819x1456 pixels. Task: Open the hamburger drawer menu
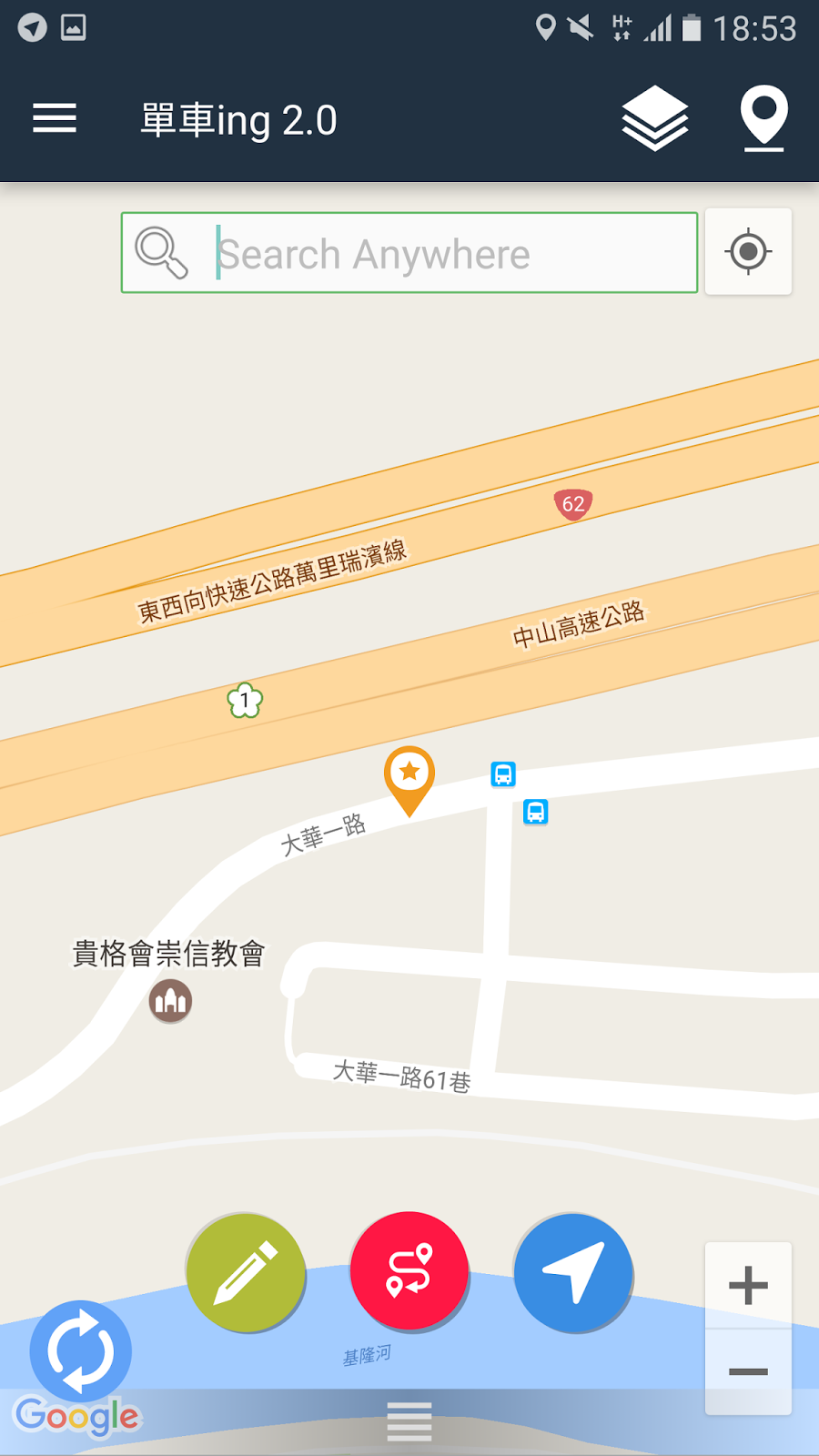point(55,118)
